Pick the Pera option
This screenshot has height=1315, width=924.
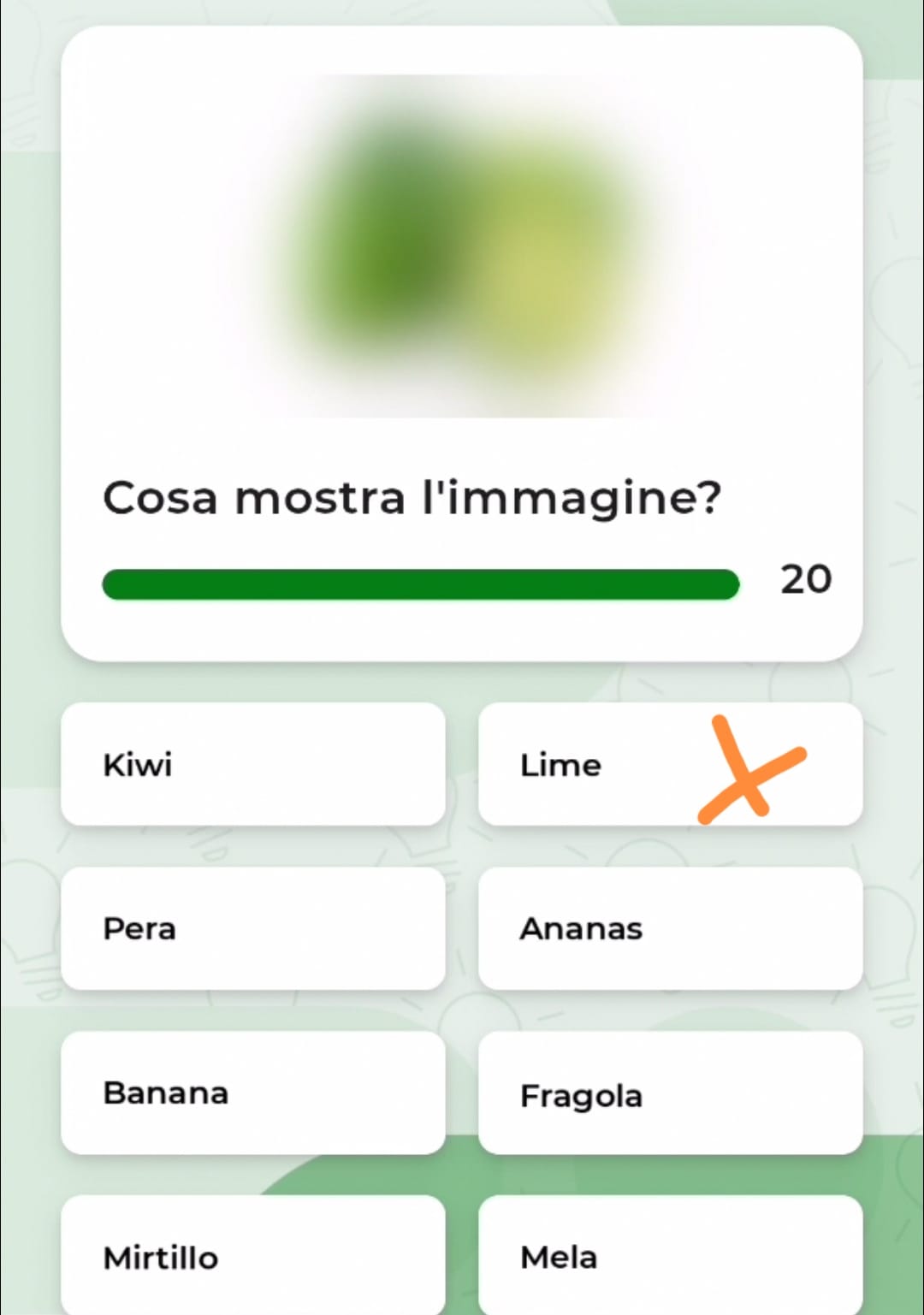pyautogui.click(x=252, y=928)
